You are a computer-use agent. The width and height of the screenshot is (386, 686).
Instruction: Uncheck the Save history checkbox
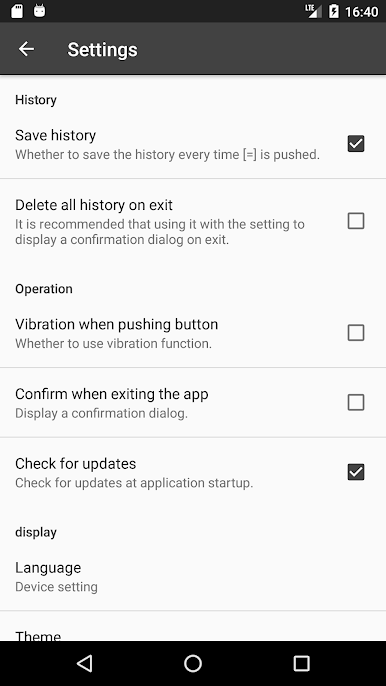pyautogui.click(x=356, y=144)
